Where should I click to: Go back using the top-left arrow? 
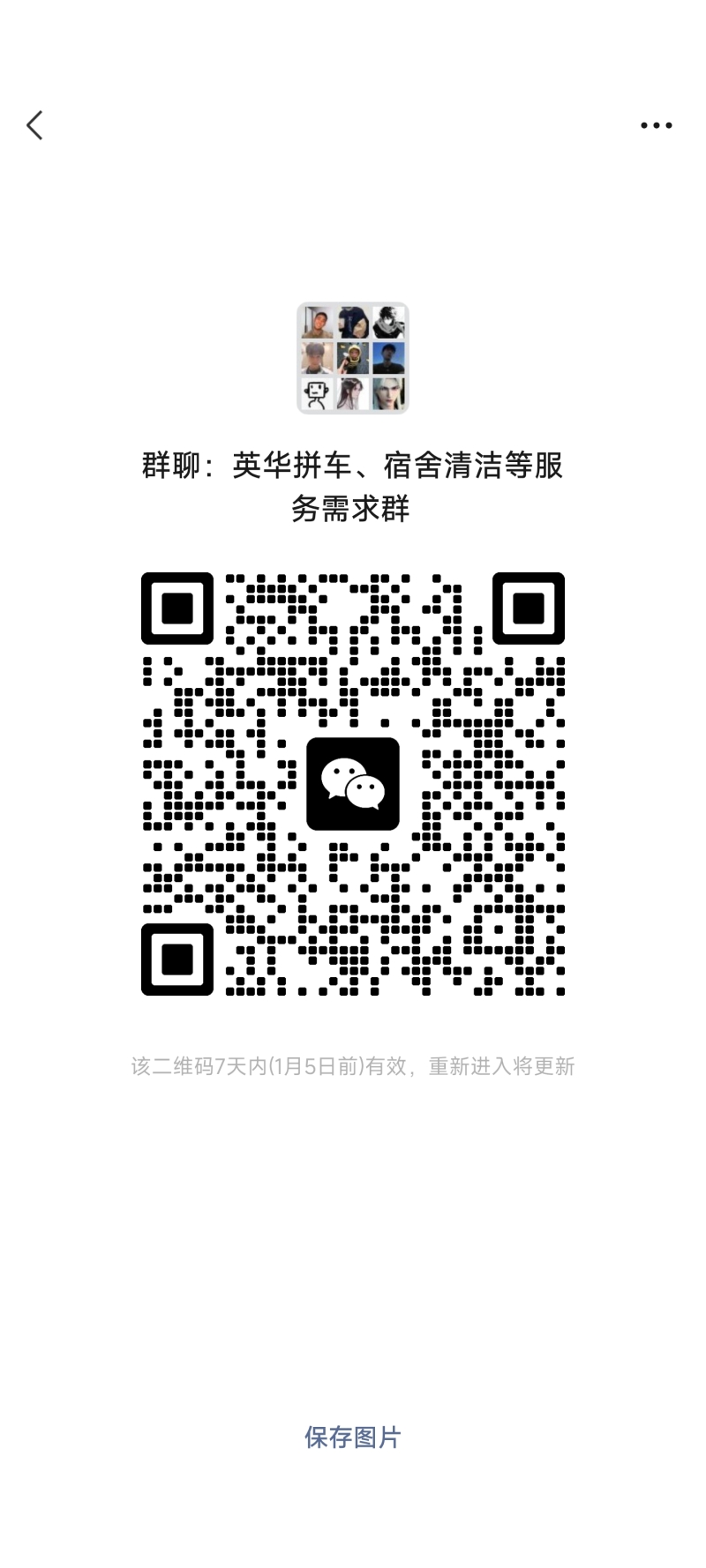[35, 125]
